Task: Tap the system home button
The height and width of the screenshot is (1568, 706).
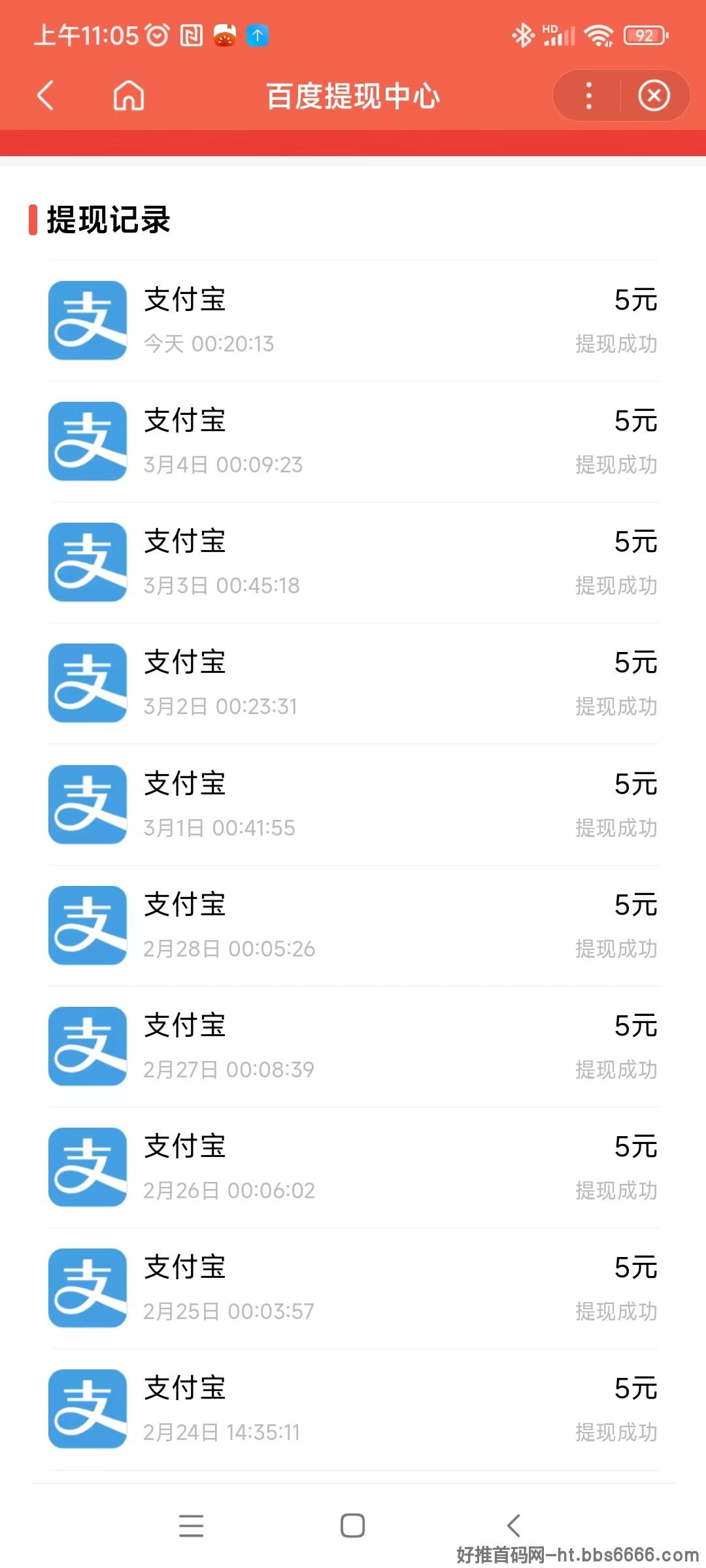Action: [x=352, y=1526]
